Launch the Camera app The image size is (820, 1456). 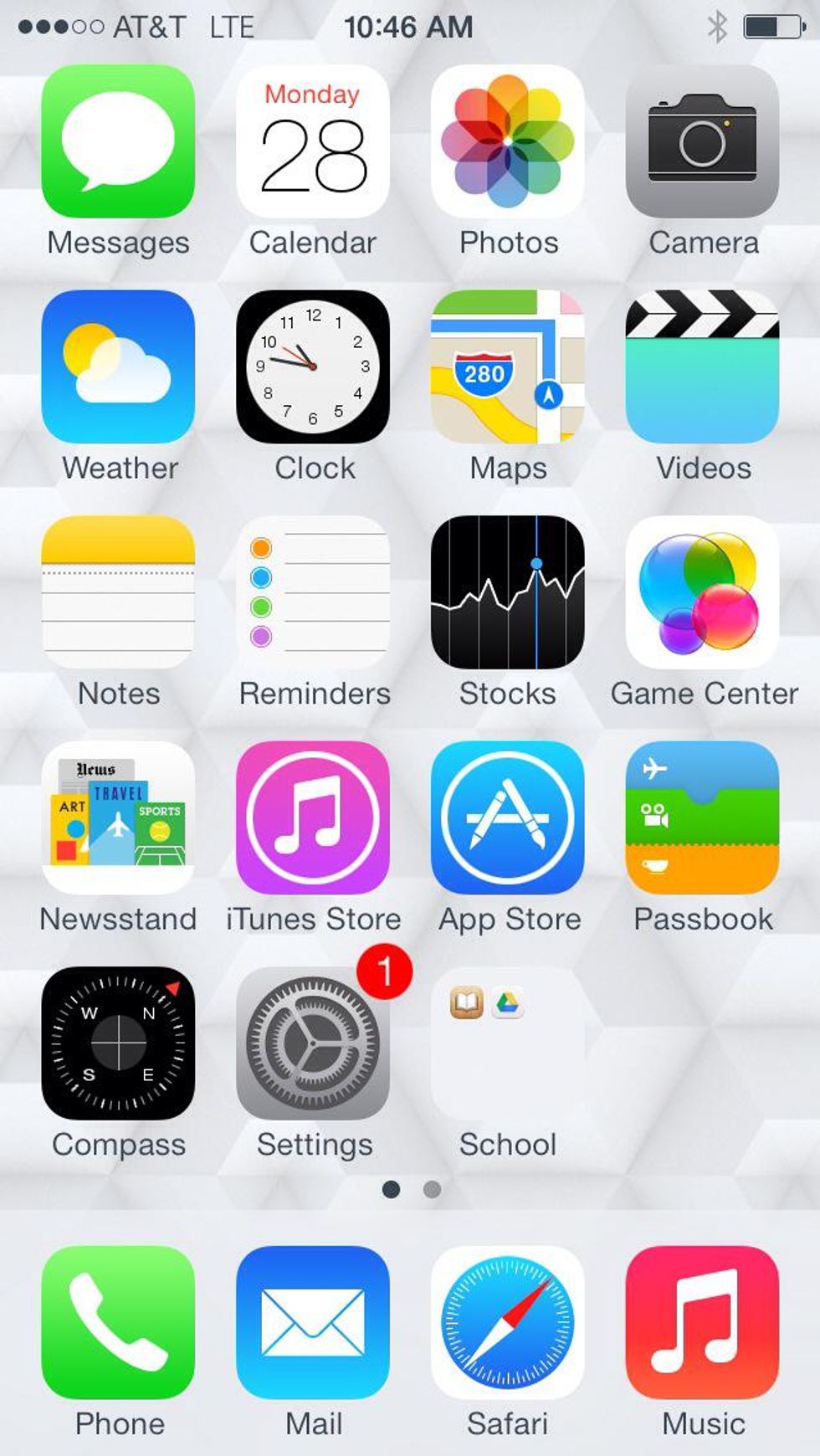pos(703,141)
